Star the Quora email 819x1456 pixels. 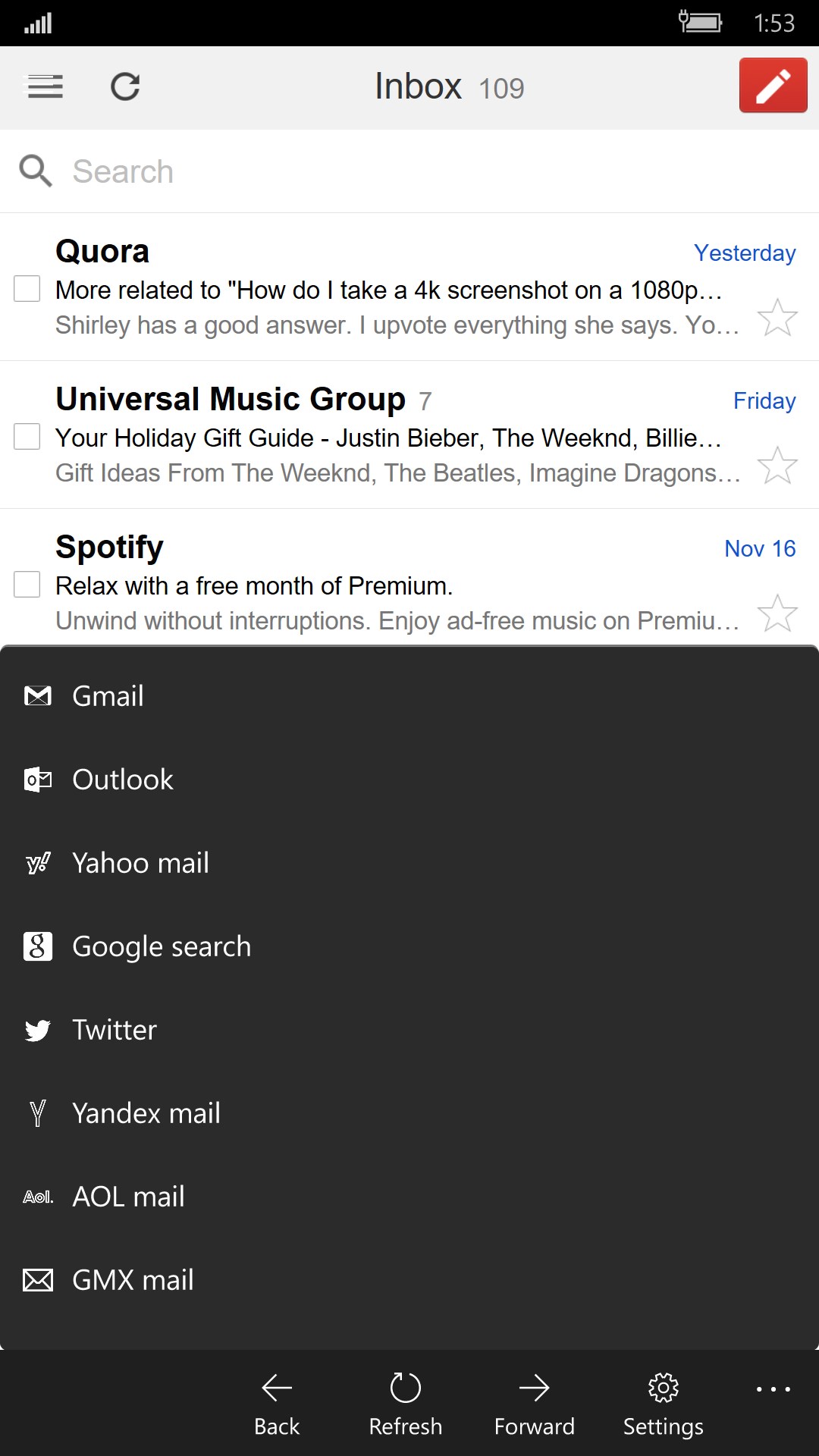tap(777, 317)
